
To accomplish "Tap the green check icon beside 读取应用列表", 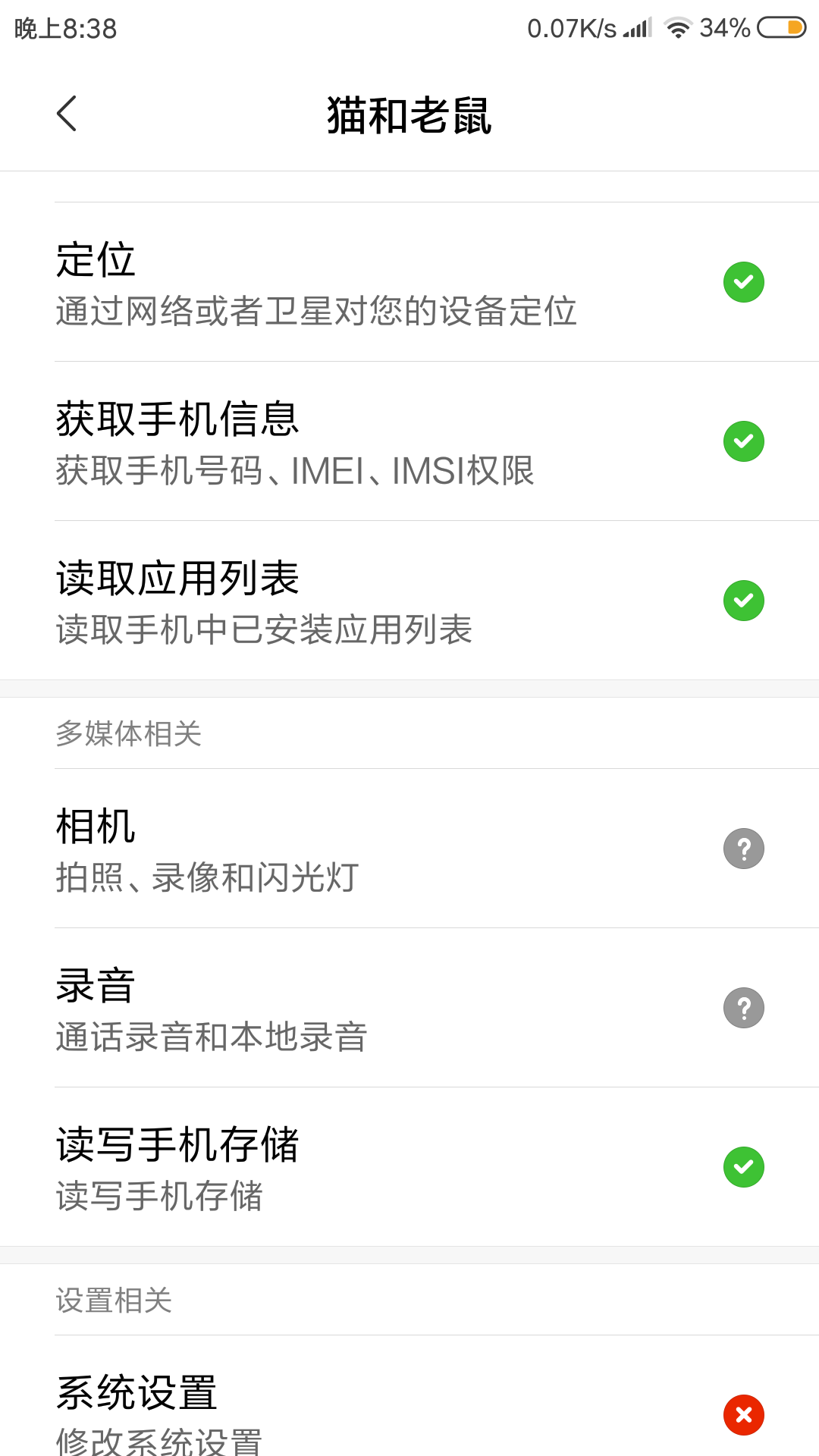I will pos(744,600).
